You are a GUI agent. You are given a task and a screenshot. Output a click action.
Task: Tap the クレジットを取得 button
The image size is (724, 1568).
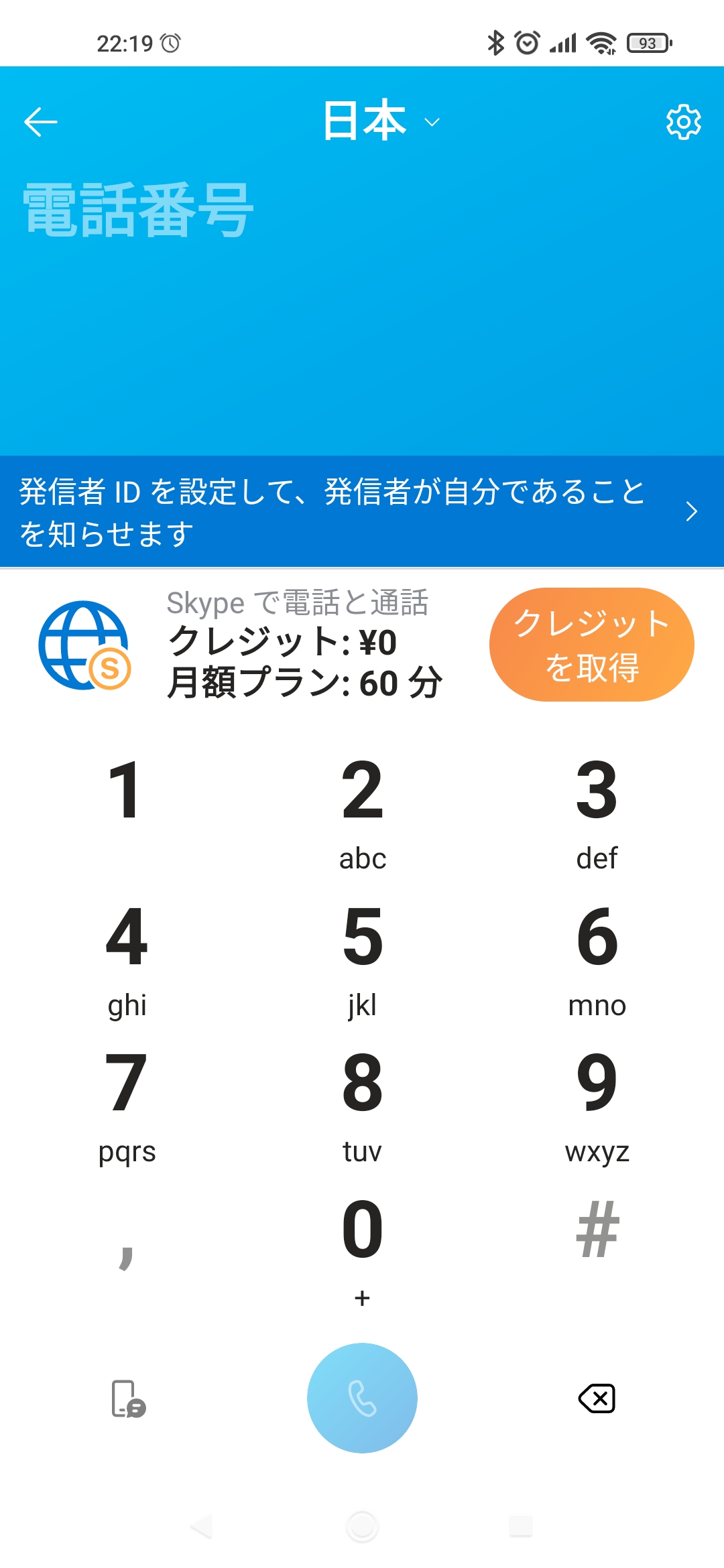click(x=591, y=645)
